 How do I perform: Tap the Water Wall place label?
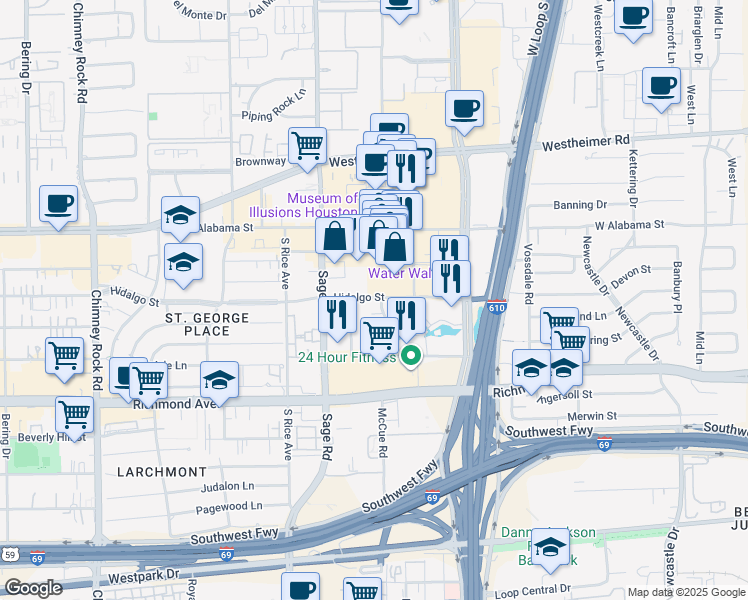400,273
